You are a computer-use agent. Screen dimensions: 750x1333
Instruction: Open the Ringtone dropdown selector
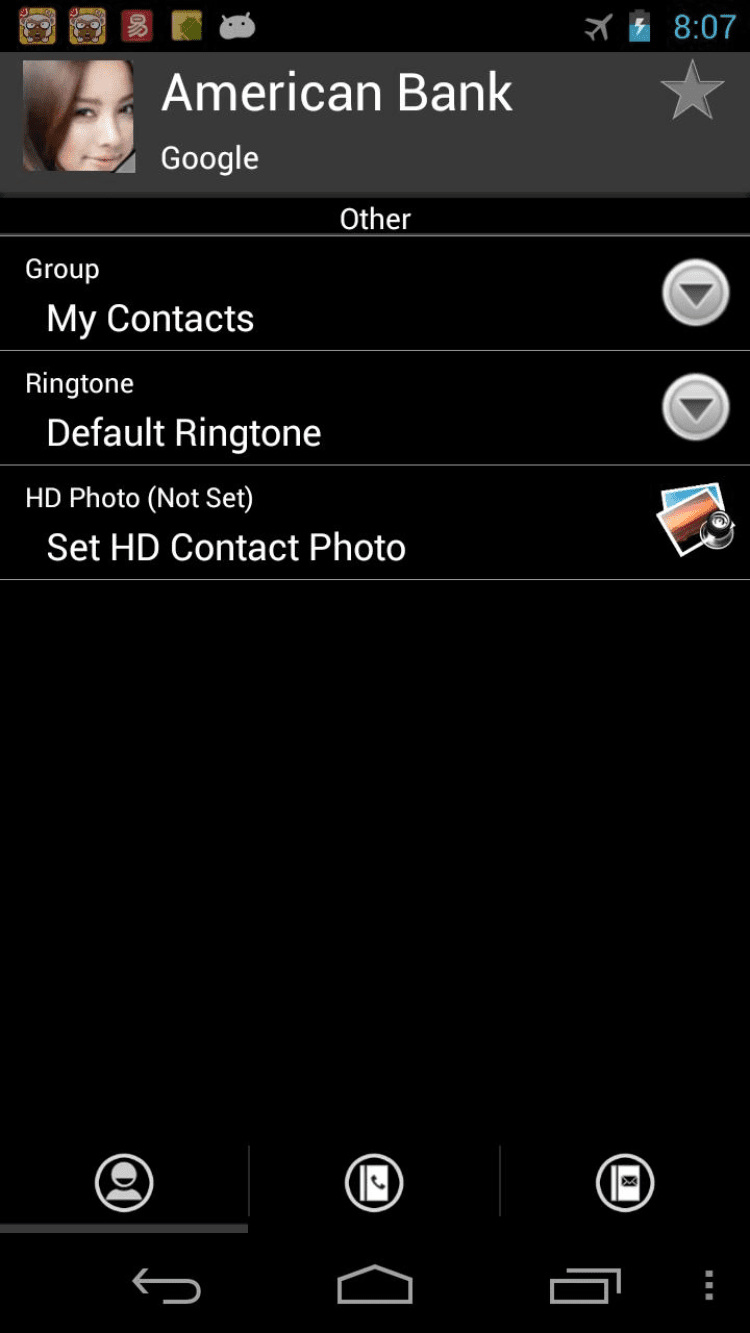point(696,407)
